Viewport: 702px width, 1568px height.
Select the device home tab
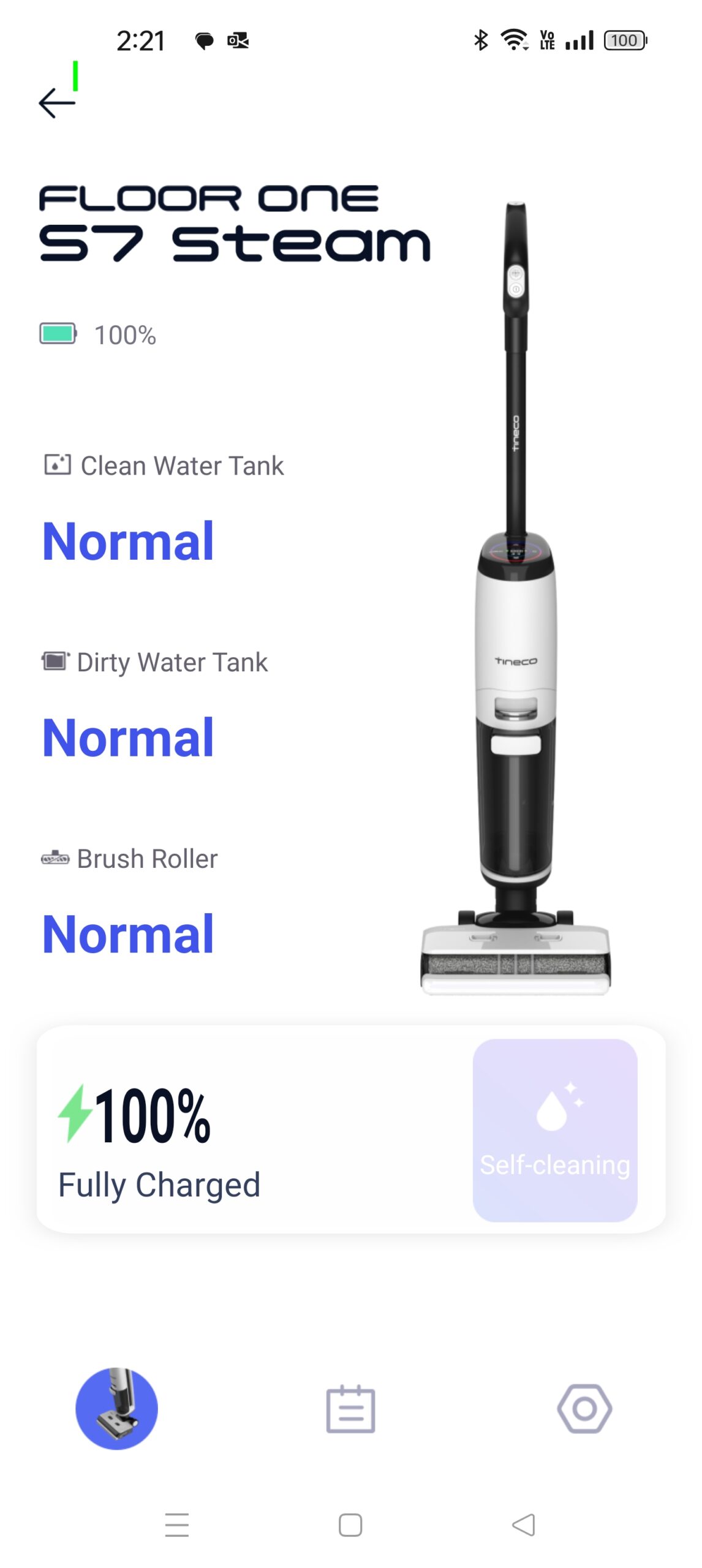(x=116, y=1409)
